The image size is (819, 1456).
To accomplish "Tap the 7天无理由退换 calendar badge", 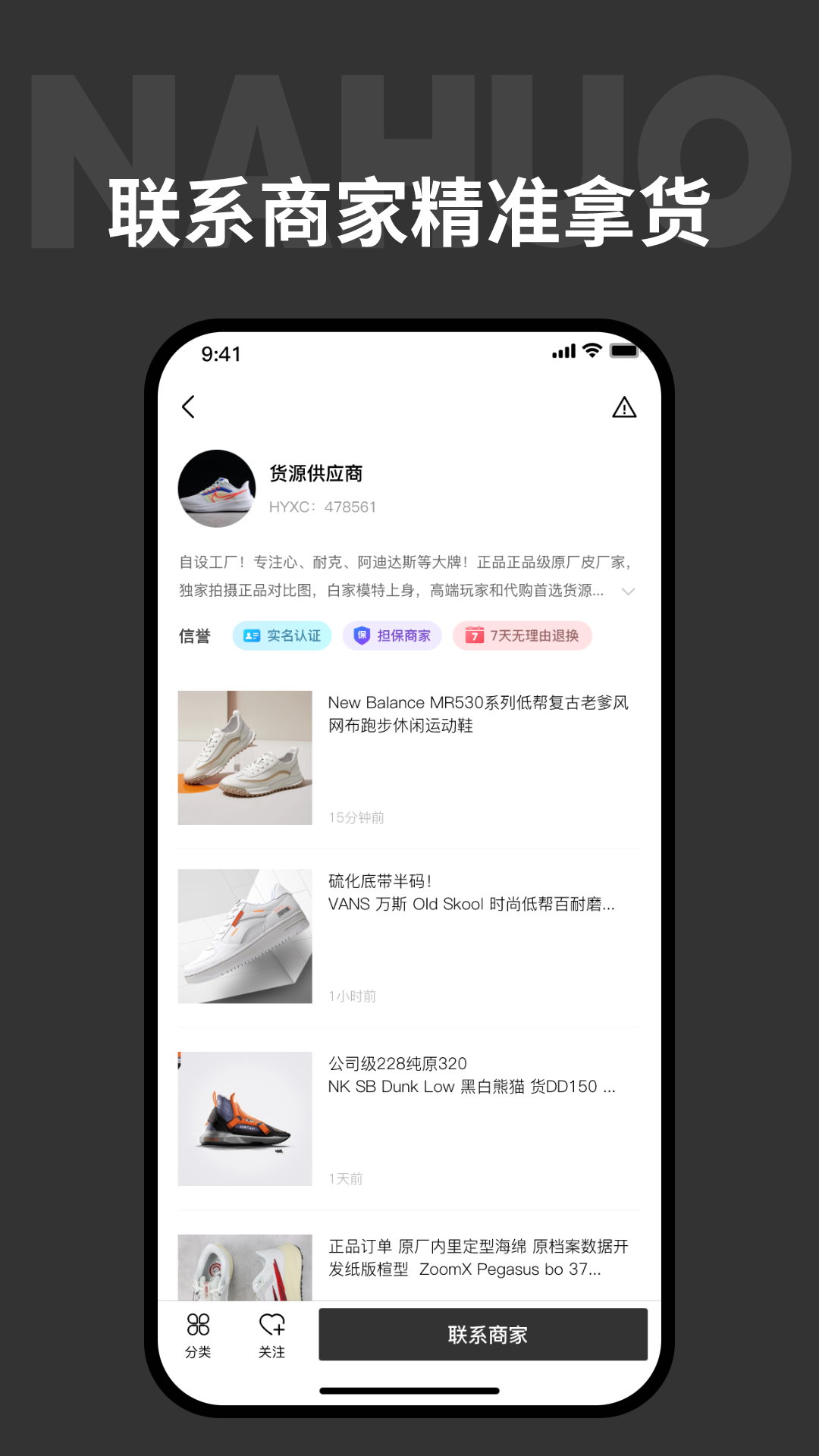I will (x=522, y=635).
